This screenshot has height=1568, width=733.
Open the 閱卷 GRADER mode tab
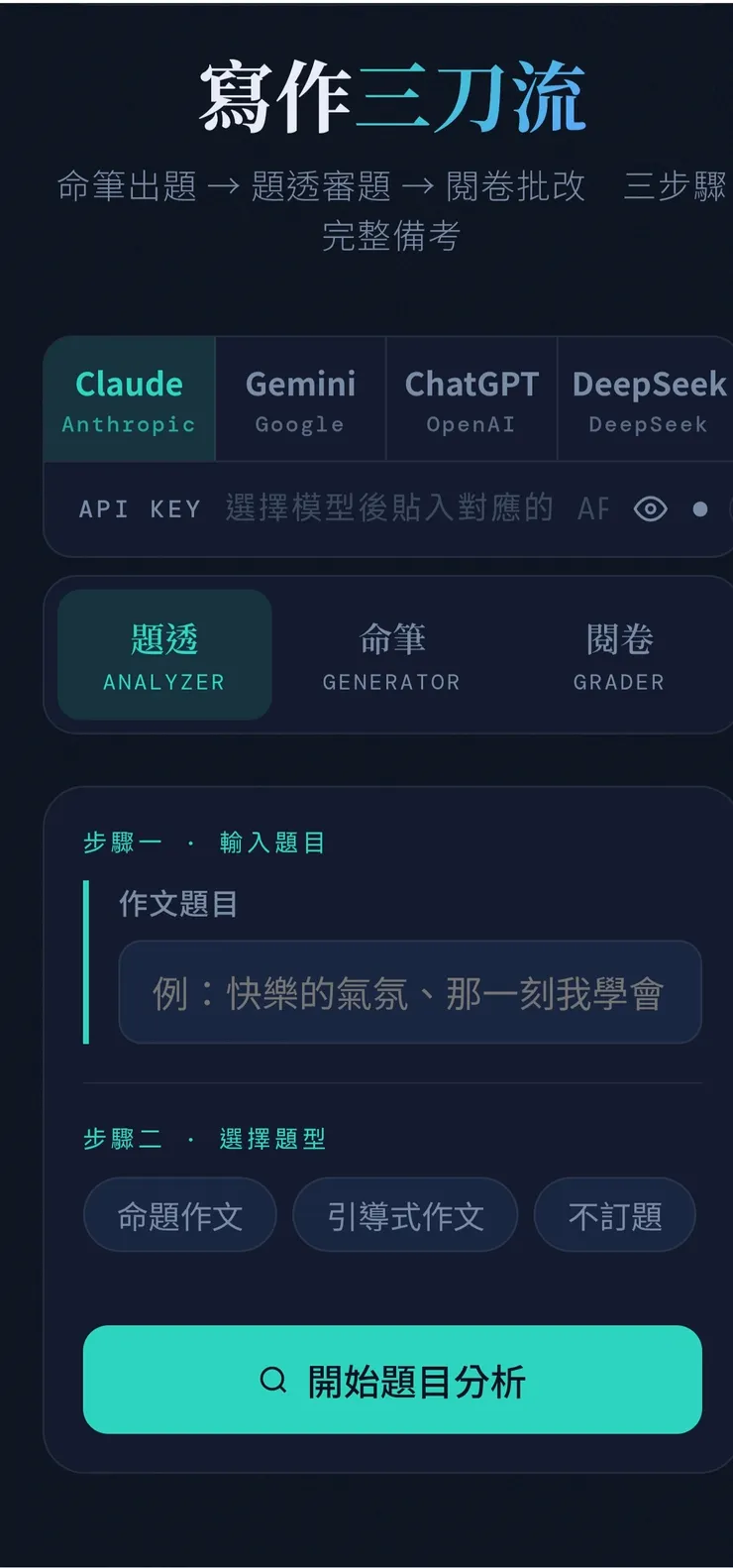(618, 654)
